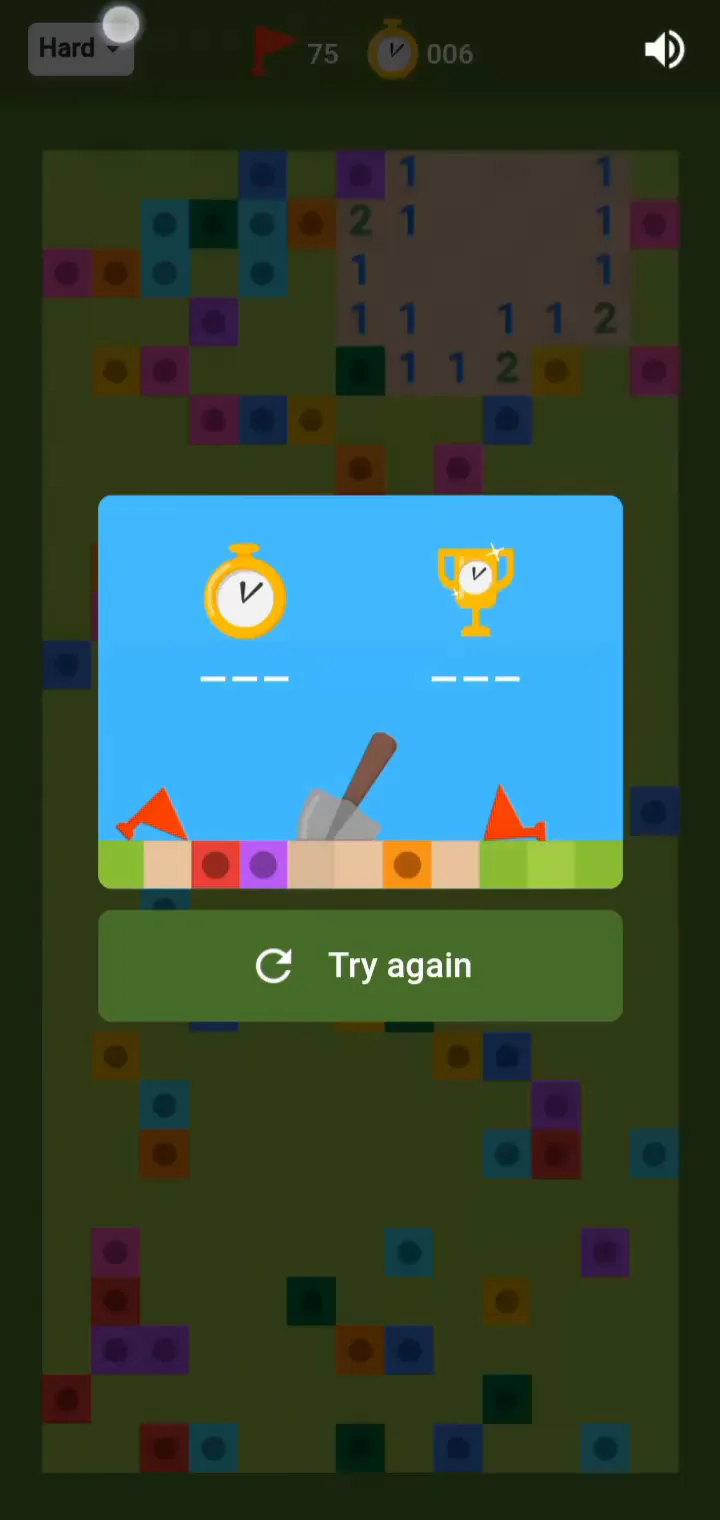Screen dimensions: 720x1520
Task: Tap Try again to restart the game
Action: [360, 965]
